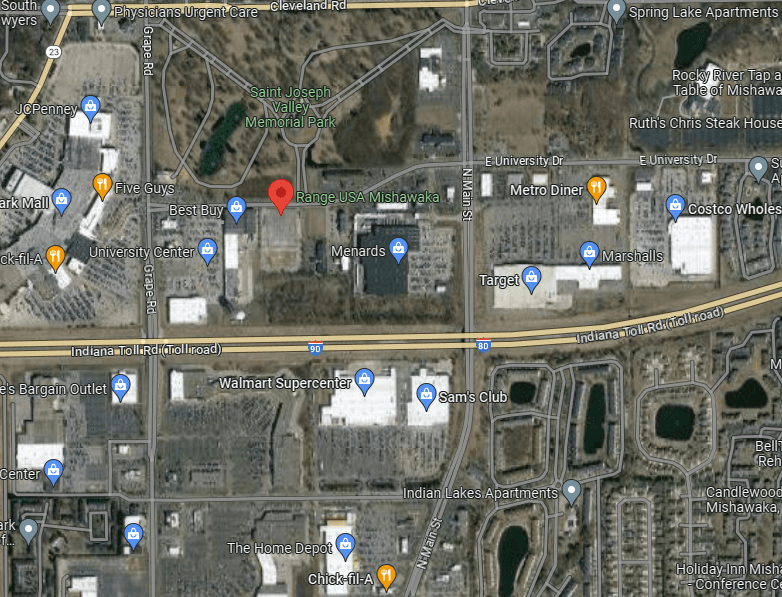Open the Costco Wholesale marker
This screenshot has height=597, width=782.
(x=677, y=207)
